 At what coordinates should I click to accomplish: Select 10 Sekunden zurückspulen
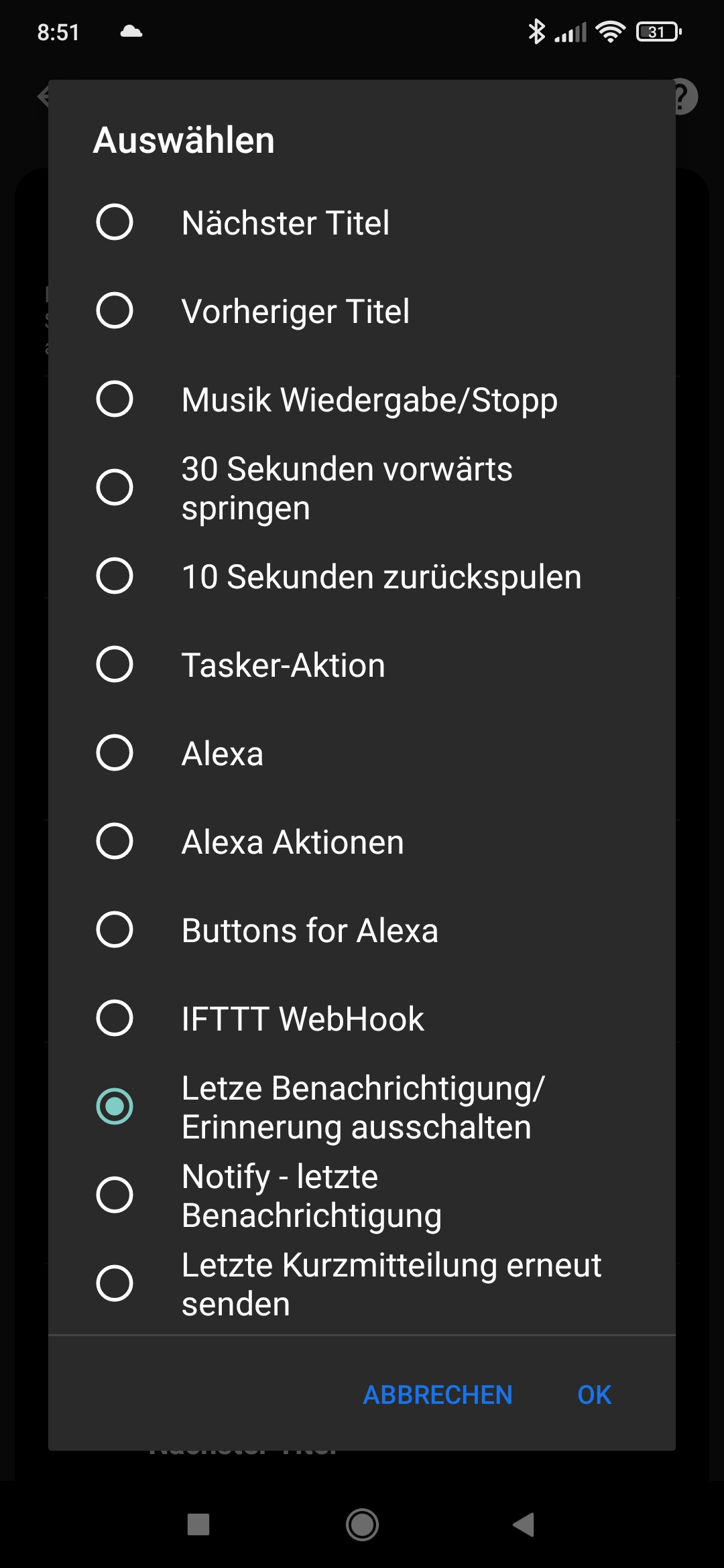pos(362,576)
